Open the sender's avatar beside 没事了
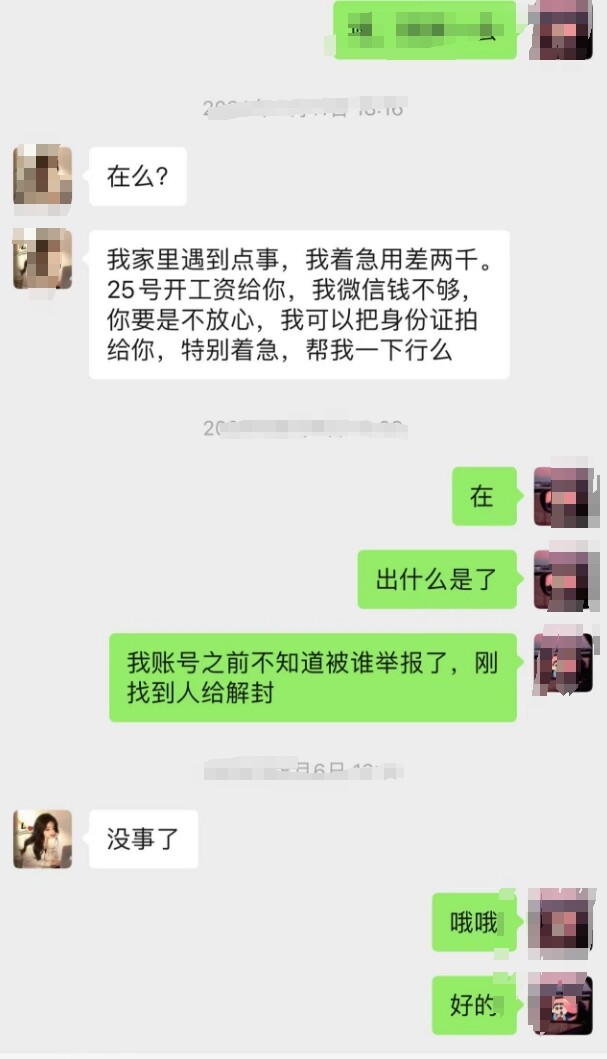 tap(42, 839)
